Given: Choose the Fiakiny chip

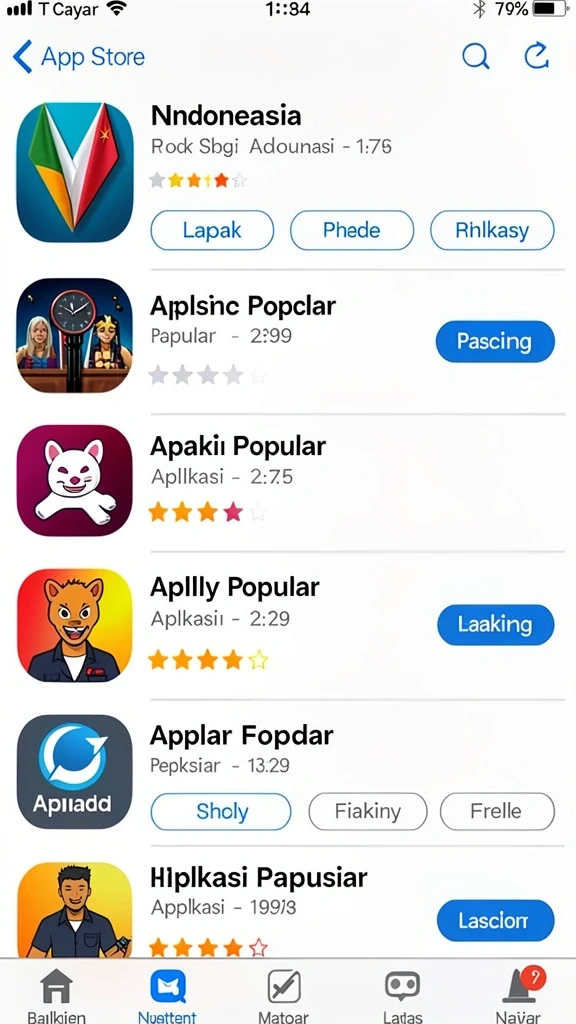Looking at the screenshot, I should pos(368,812).
